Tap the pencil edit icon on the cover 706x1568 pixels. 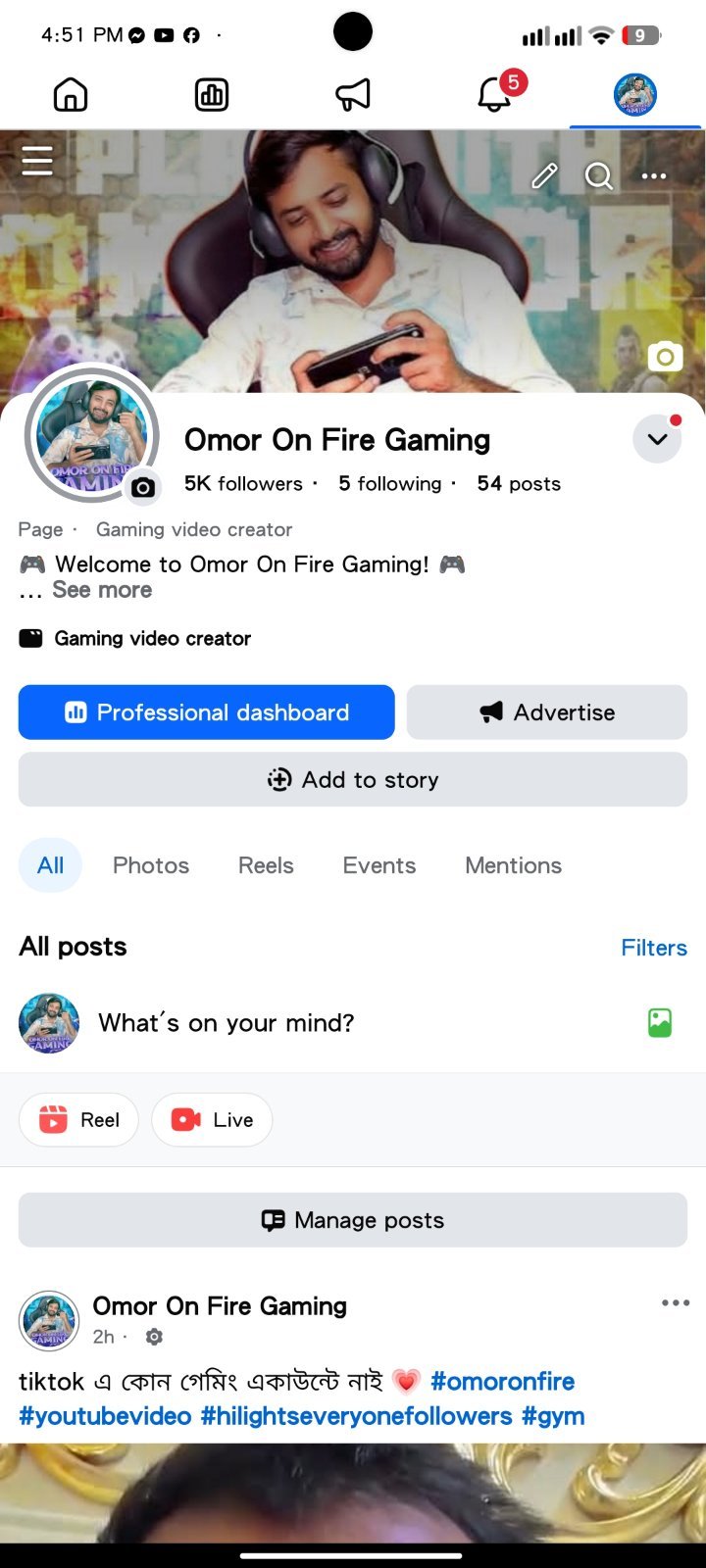[544, 176]
